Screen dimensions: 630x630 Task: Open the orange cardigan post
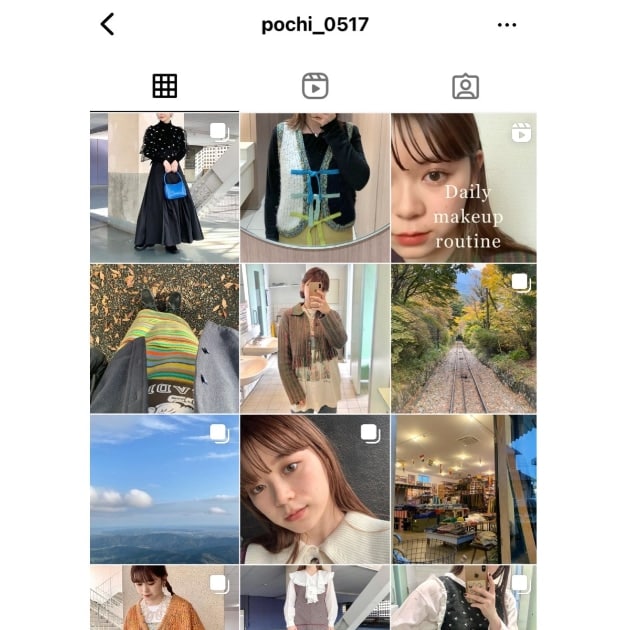coord(164,598)
